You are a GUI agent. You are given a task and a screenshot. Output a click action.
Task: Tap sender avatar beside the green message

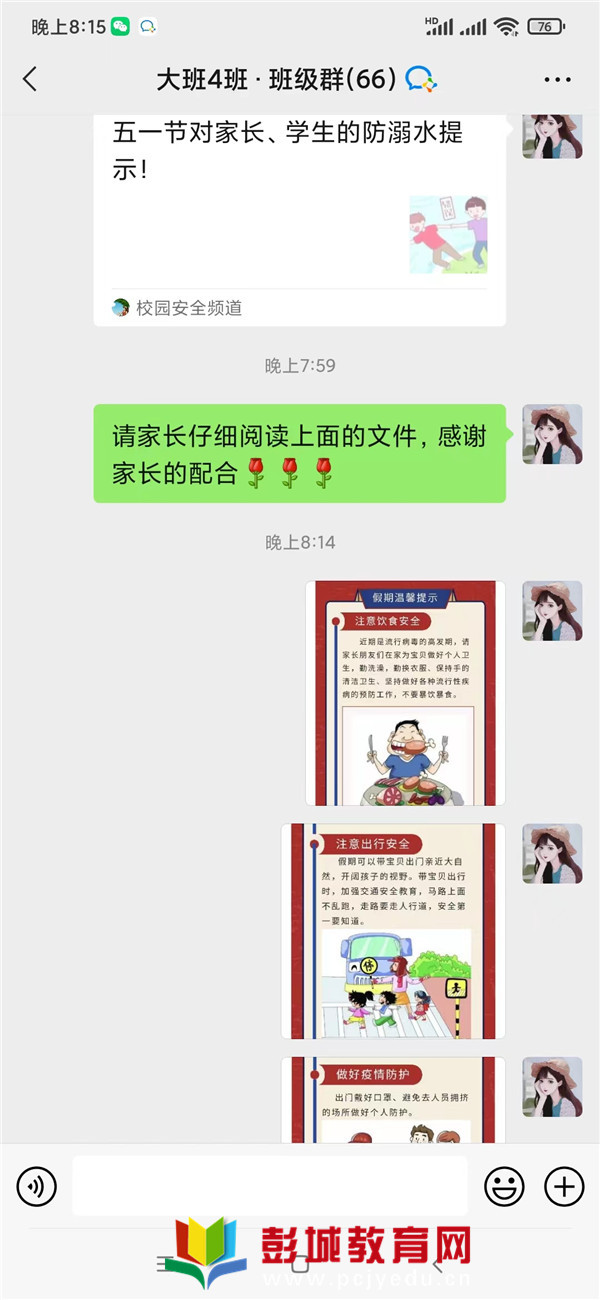(x=552, y=434)
